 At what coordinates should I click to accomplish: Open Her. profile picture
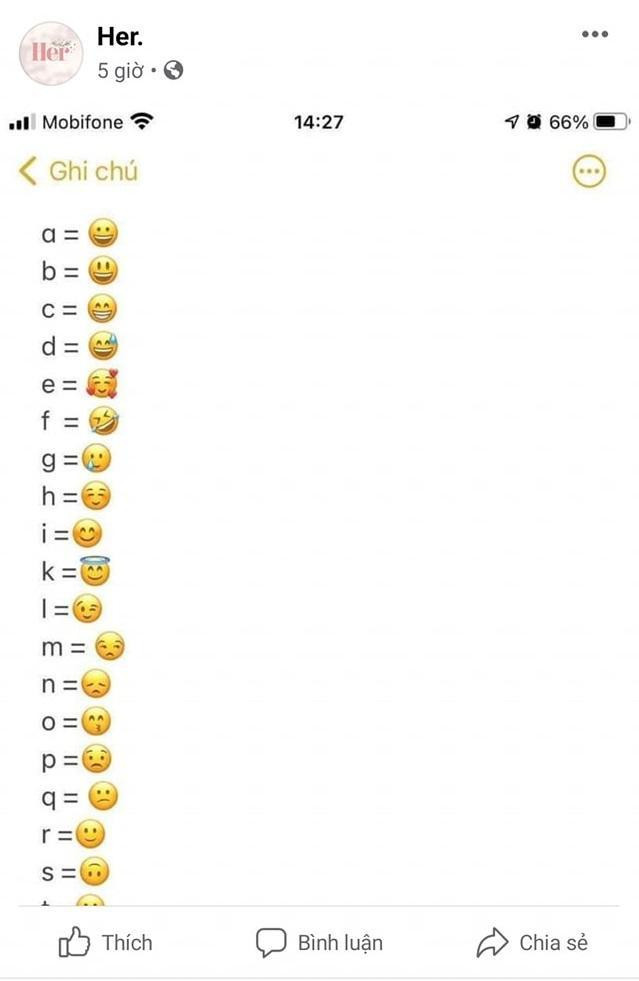click(x=51, y=53)
